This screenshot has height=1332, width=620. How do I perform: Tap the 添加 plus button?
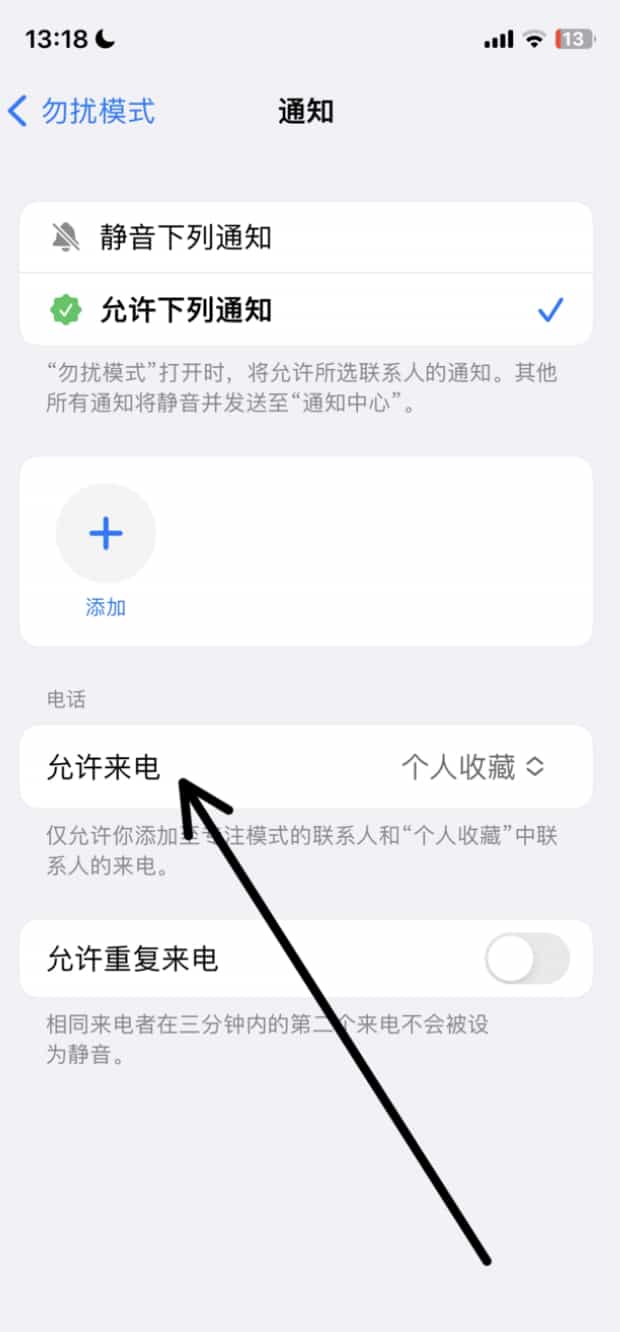(106, 534)
